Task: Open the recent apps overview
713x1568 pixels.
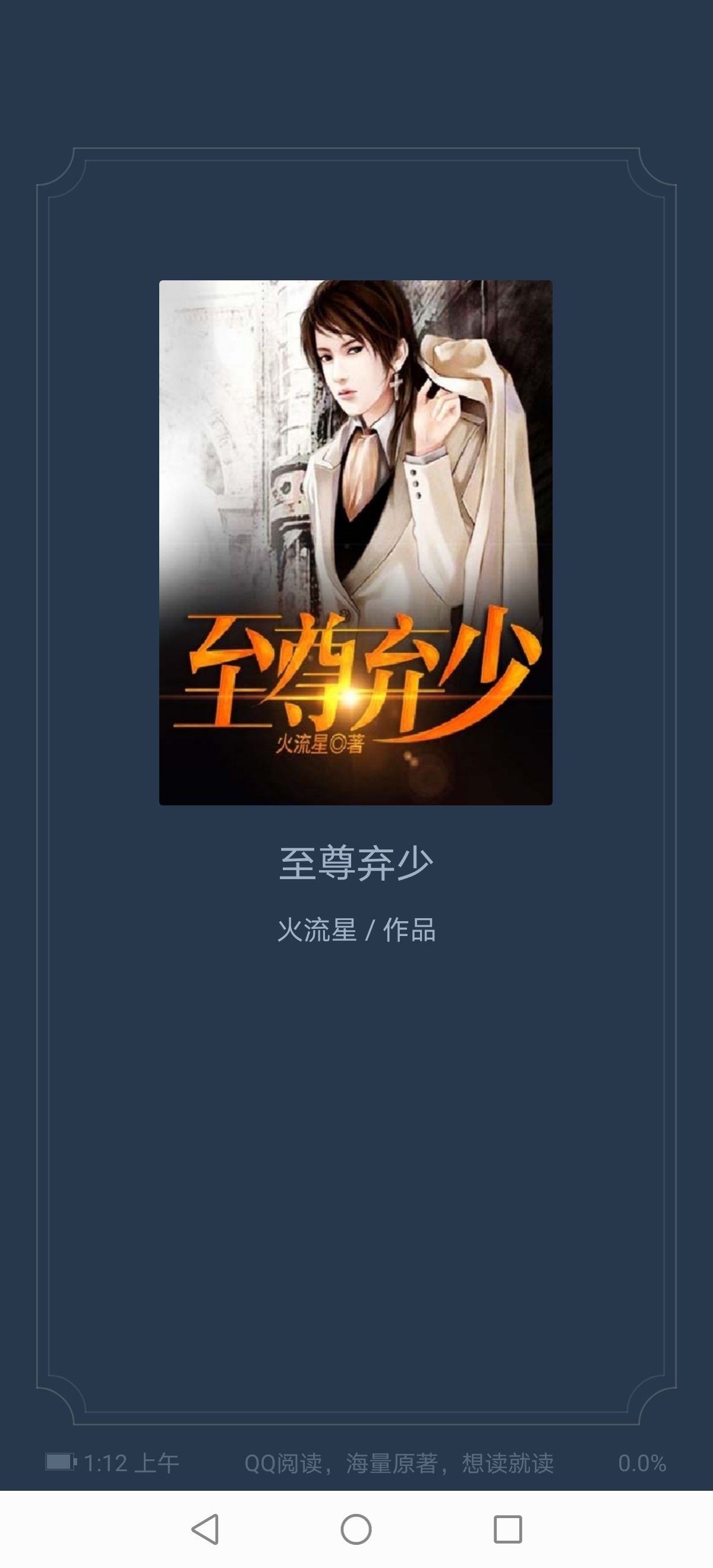Action: [x=508, y=1528]
